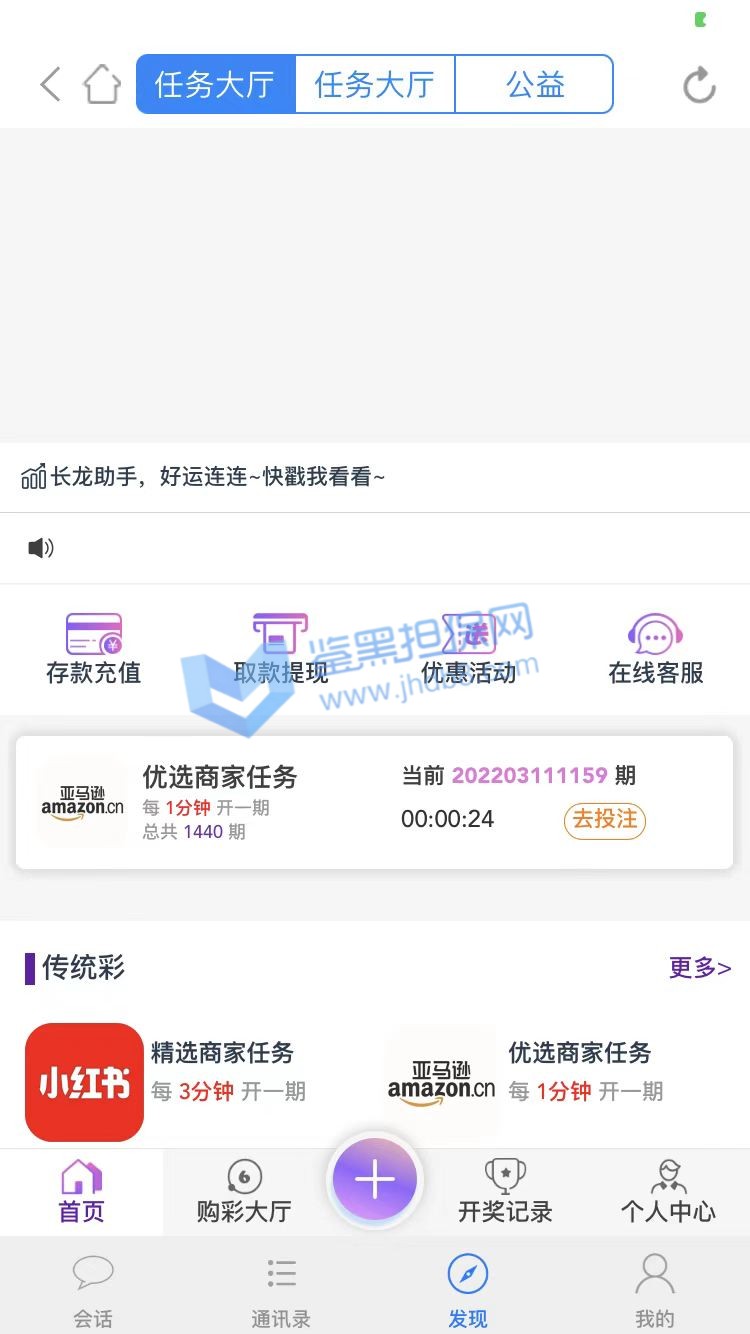Image resolution: width=750 pixels, height=1334 pixels.
Task: Open 开奖记录 tab
Action: click(505, 1192)
